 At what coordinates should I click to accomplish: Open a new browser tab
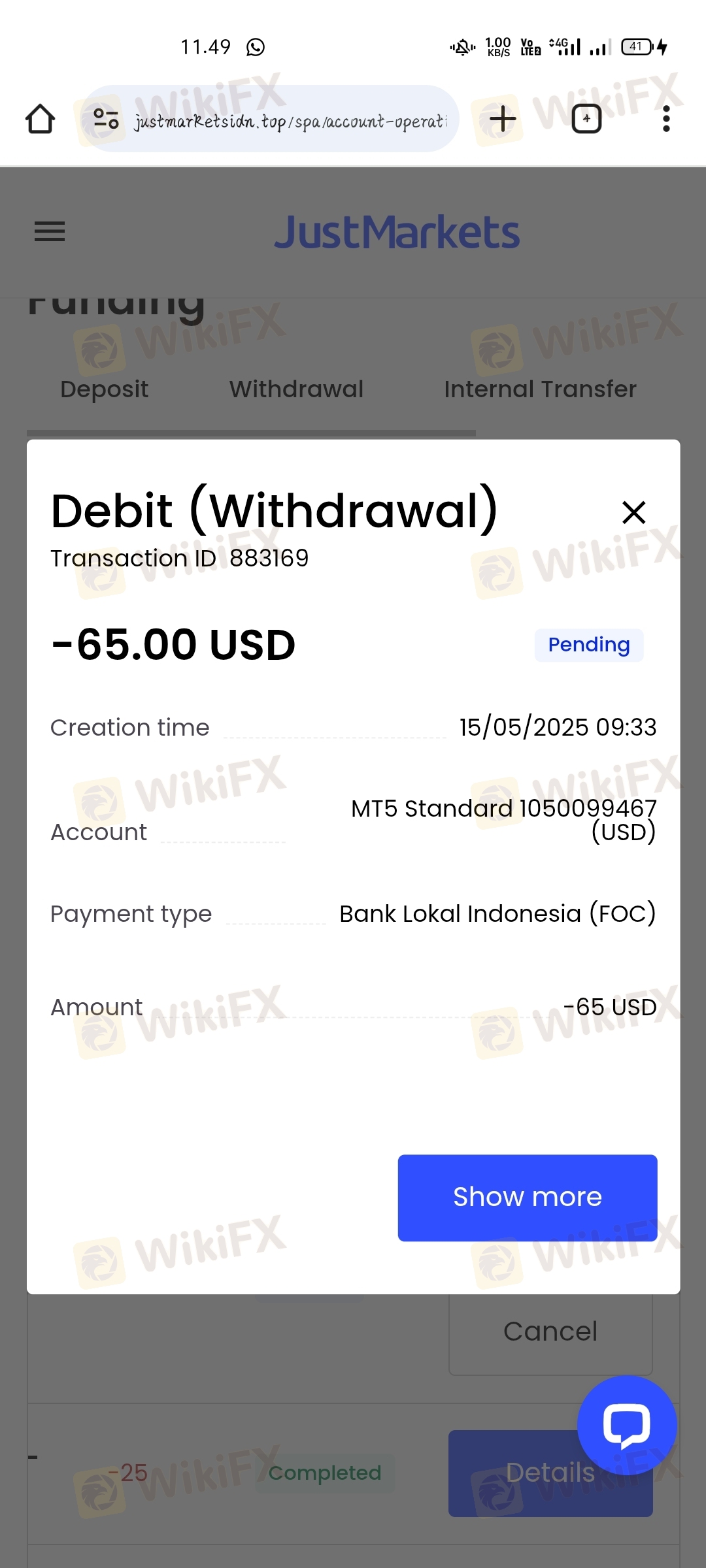(503, 119)
